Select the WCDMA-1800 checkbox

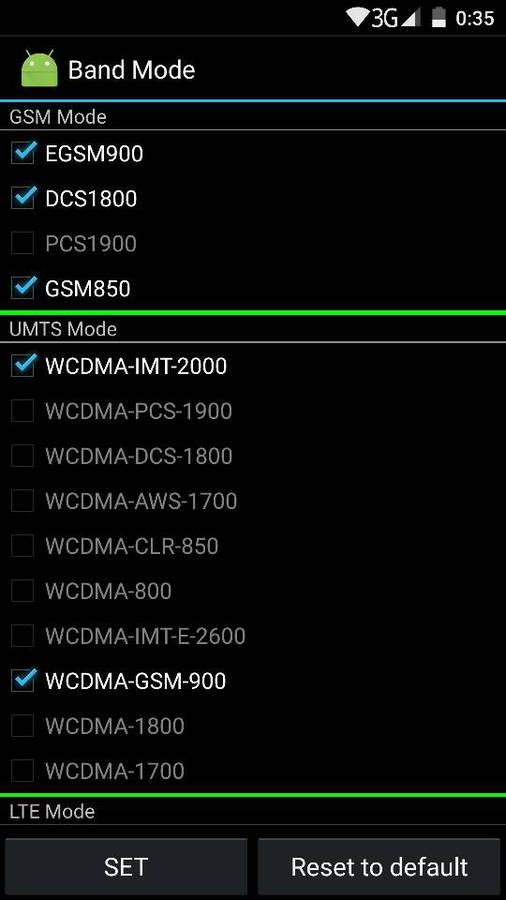22,726
